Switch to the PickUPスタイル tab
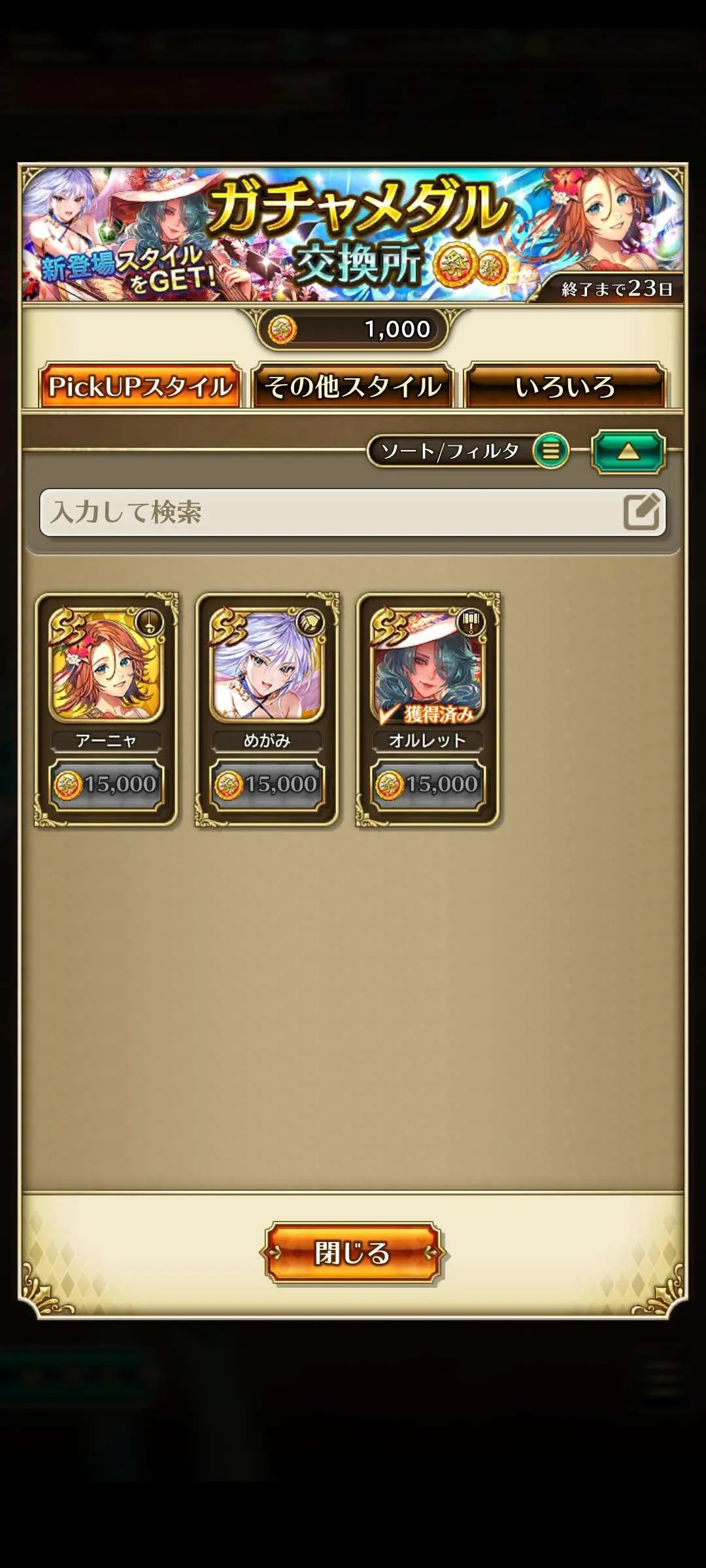706x1568 pixels. coord(140,387)
